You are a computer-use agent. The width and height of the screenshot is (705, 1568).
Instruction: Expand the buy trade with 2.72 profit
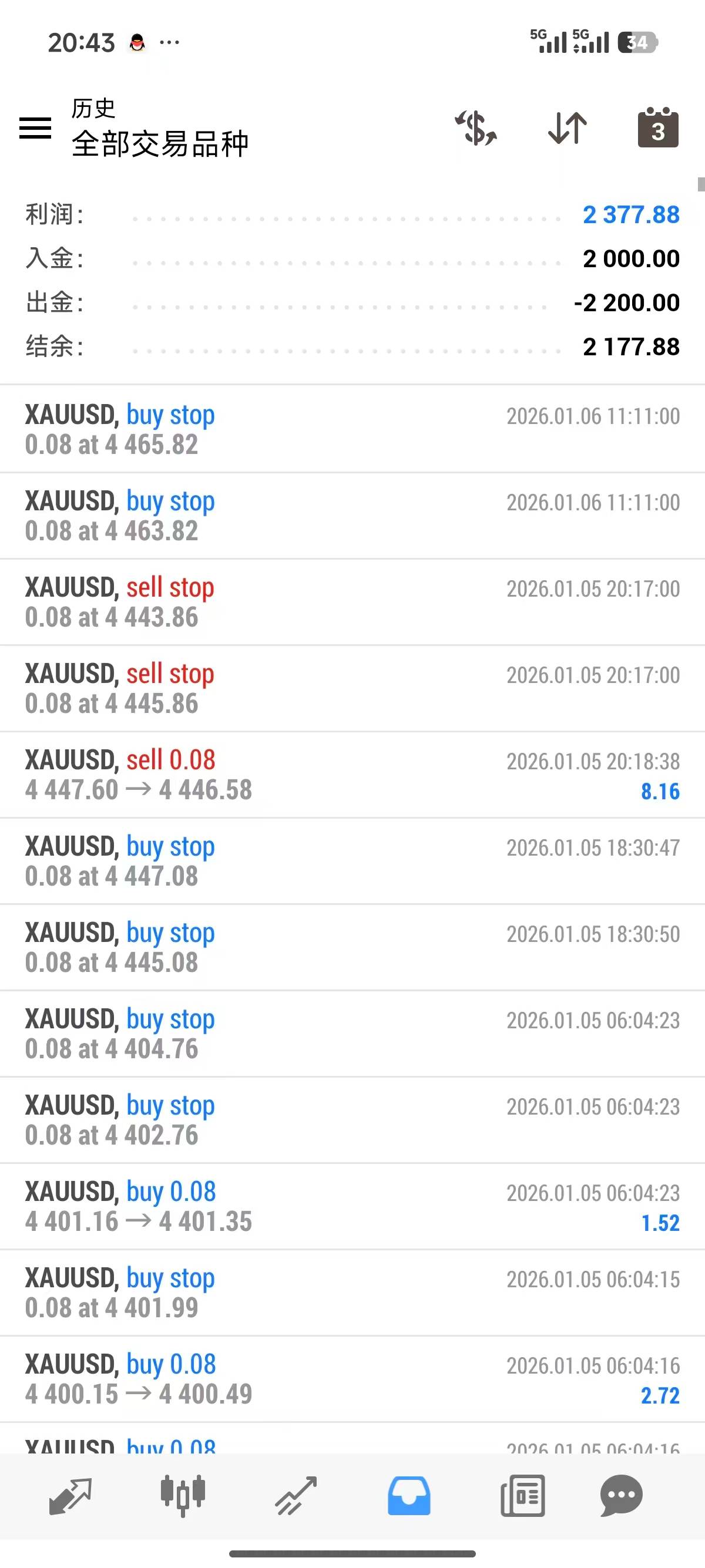point(352,1379)
